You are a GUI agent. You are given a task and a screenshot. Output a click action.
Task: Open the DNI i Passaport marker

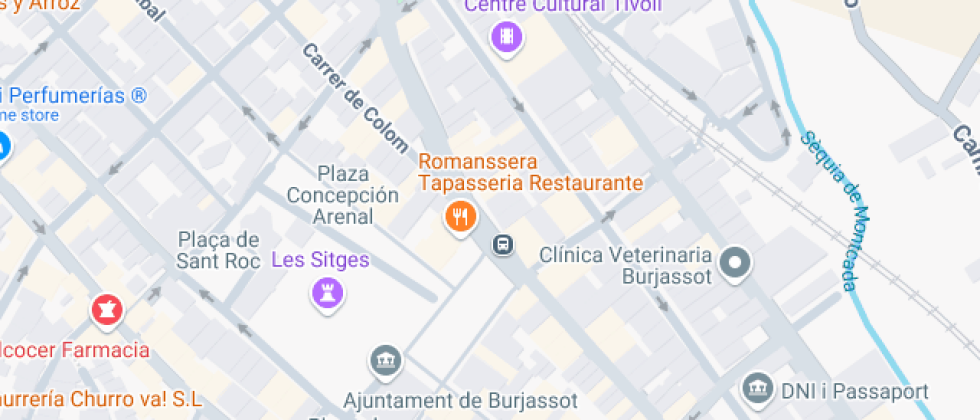tap(757, 388)
